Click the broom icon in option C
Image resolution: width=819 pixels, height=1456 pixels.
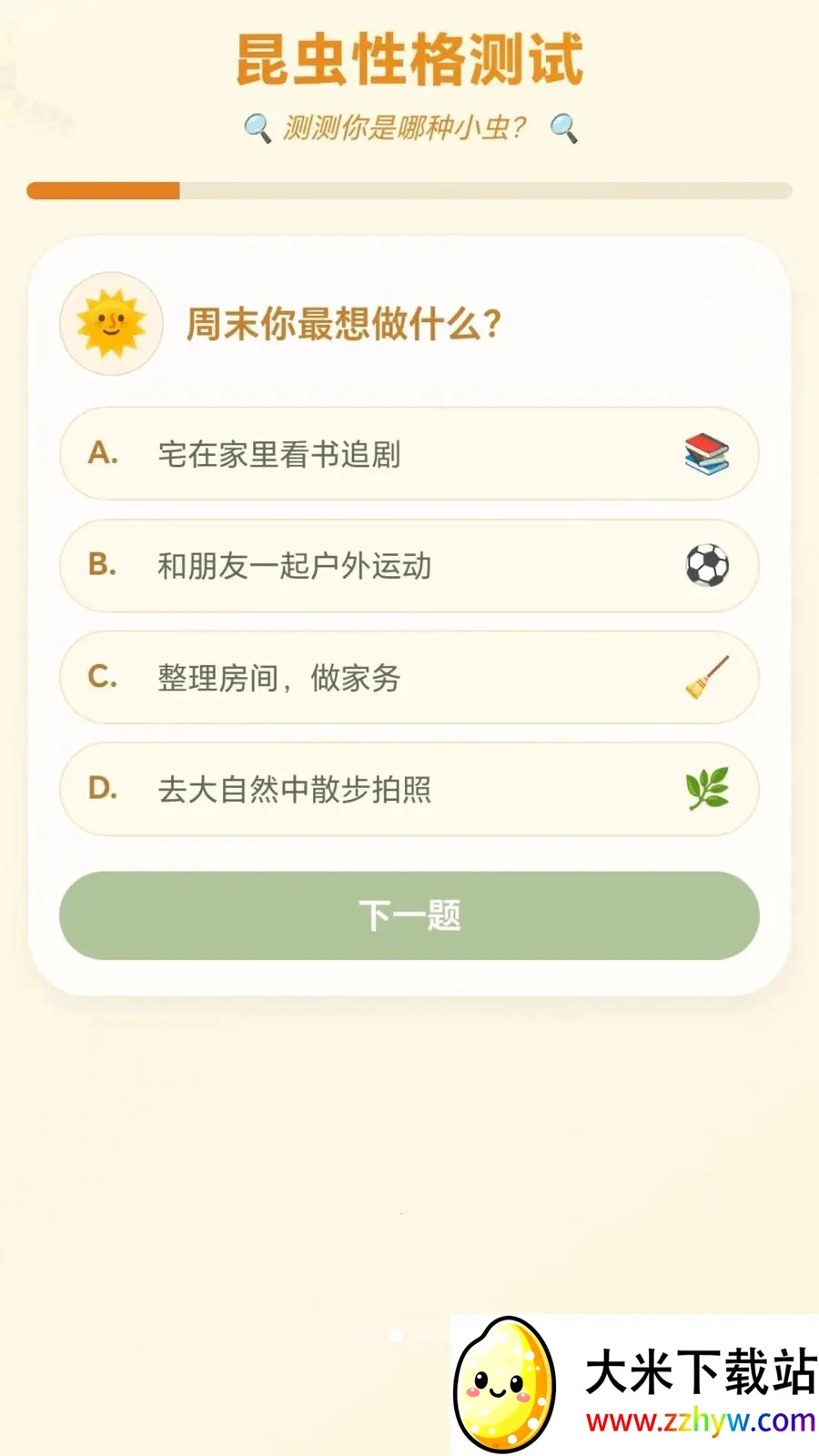pos(707,678)
